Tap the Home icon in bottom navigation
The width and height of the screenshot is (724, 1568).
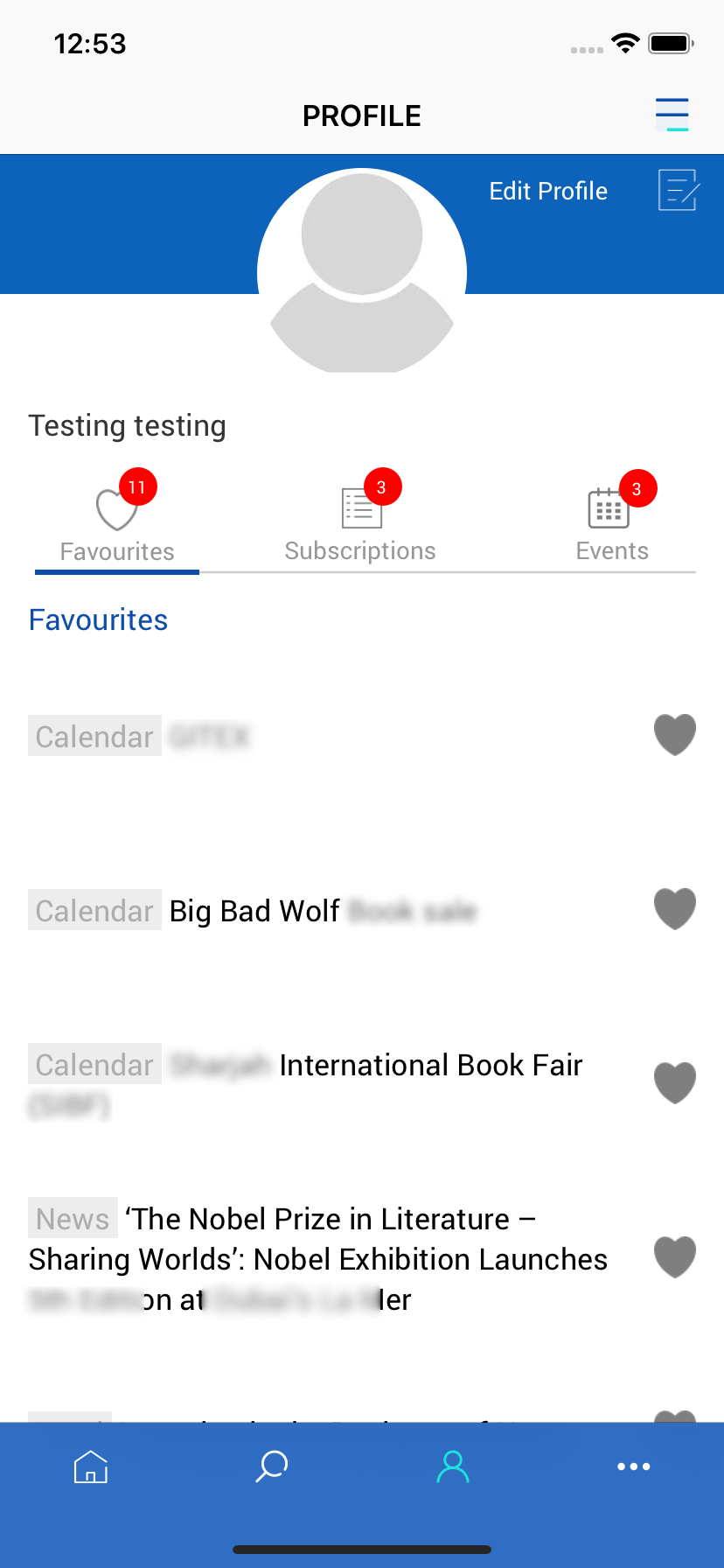pos(90,1466)
